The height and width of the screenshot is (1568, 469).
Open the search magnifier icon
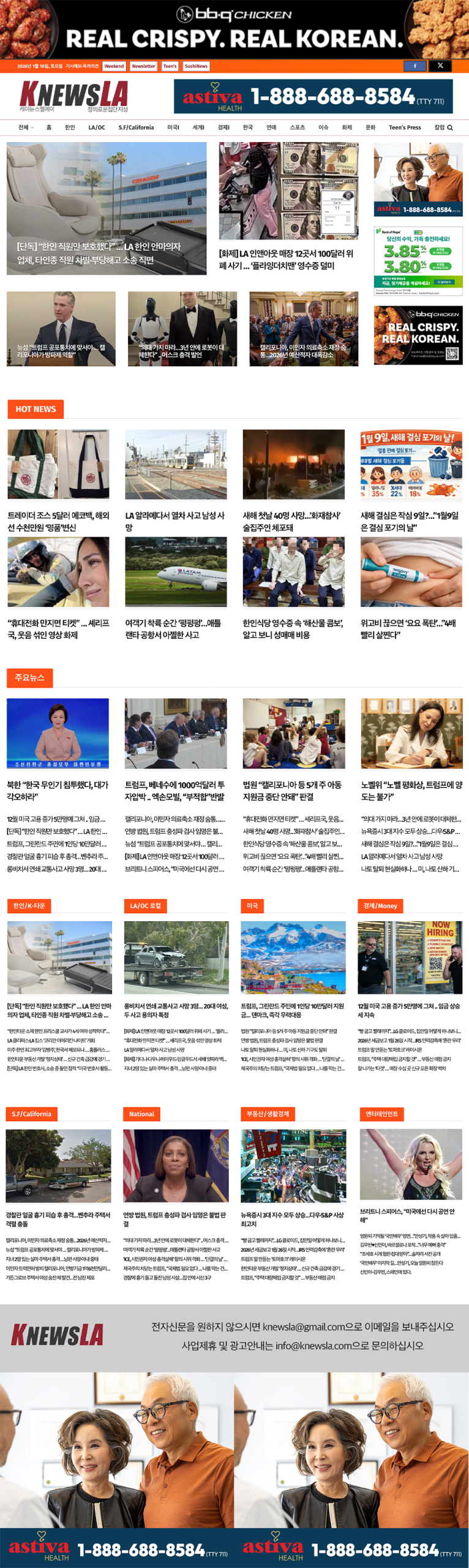point(450,128)
